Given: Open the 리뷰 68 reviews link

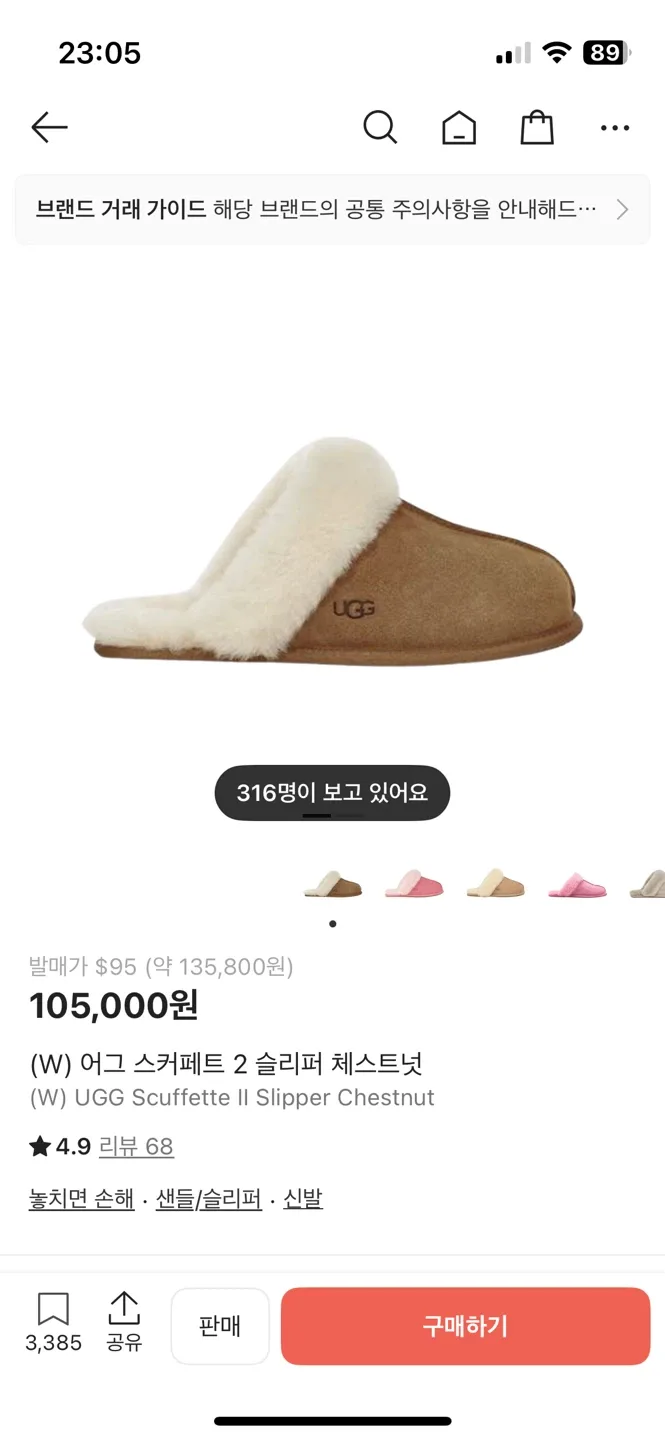Looking at the screenshot, I should point(136,1146).
